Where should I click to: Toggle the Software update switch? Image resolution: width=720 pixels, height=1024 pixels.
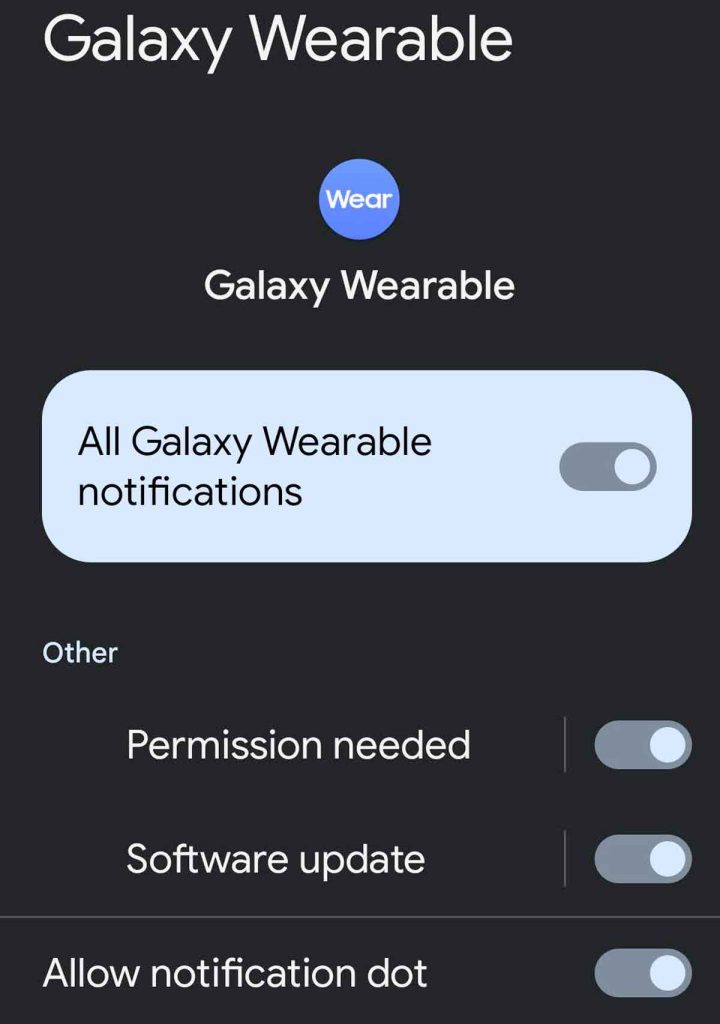click(642, 859)
